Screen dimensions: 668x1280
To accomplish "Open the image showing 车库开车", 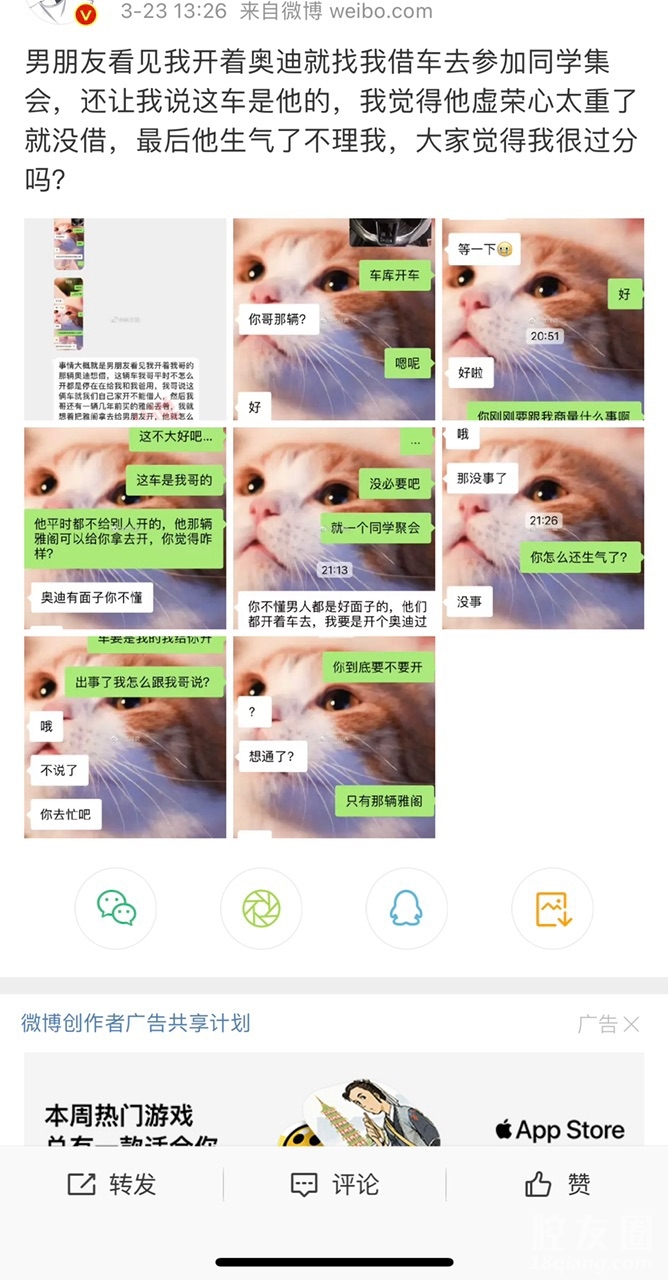I will click(334, 319).
